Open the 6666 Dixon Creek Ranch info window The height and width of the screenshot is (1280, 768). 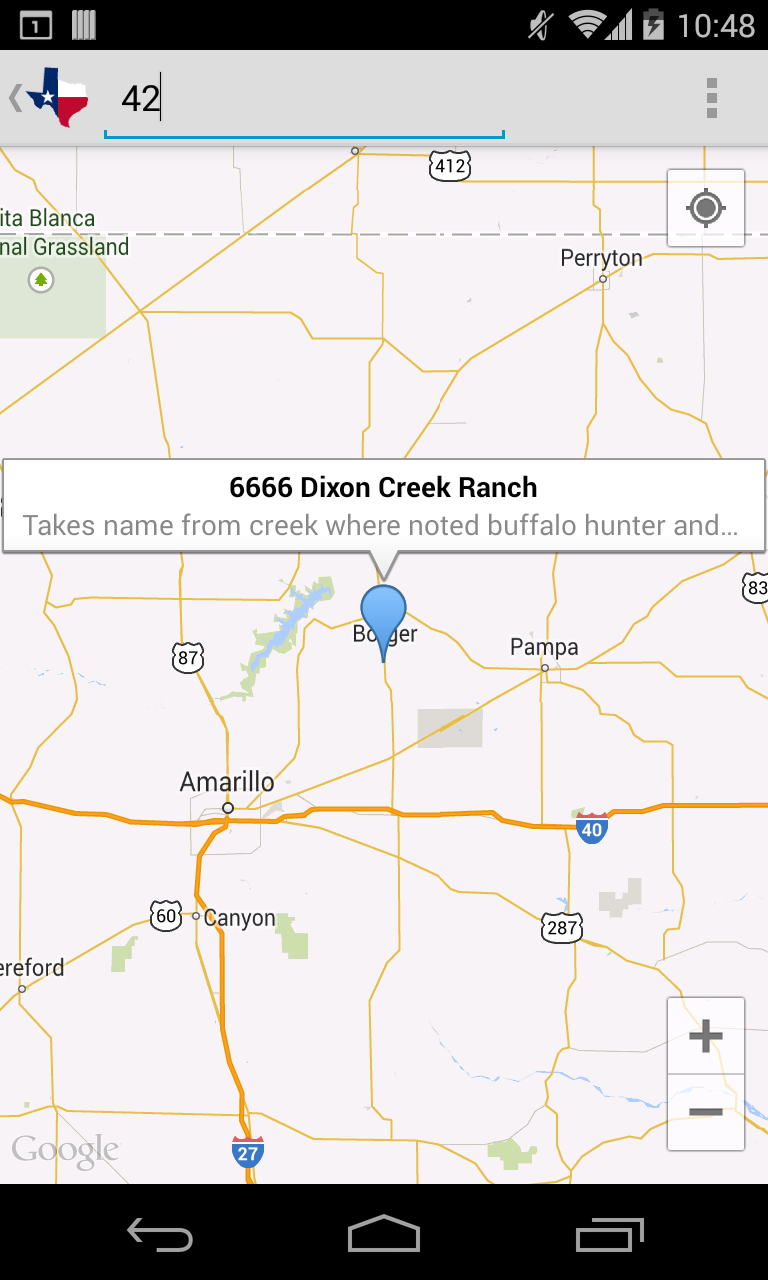click(x=384, y=506)
